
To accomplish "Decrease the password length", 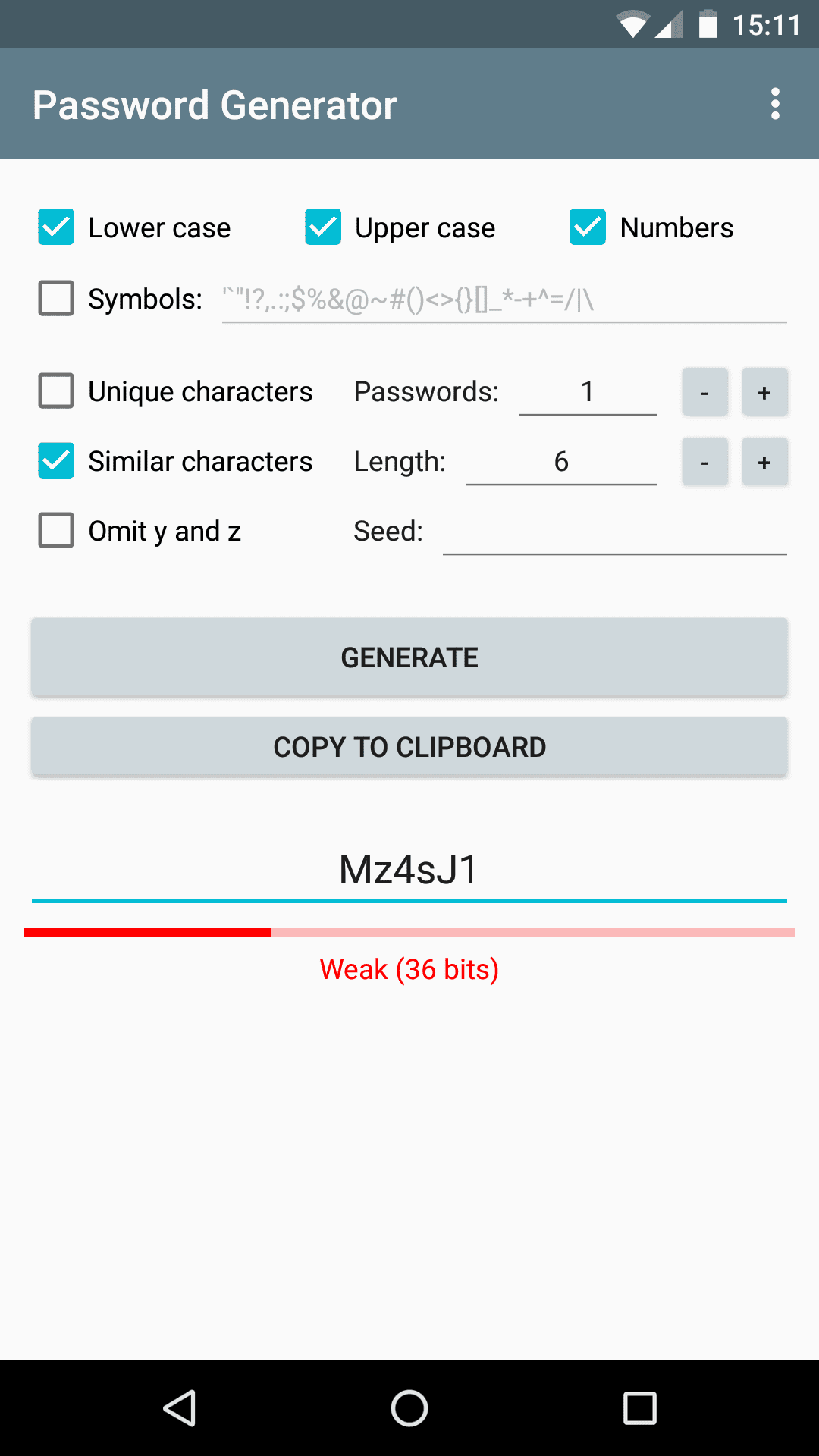I will point(704,462).
